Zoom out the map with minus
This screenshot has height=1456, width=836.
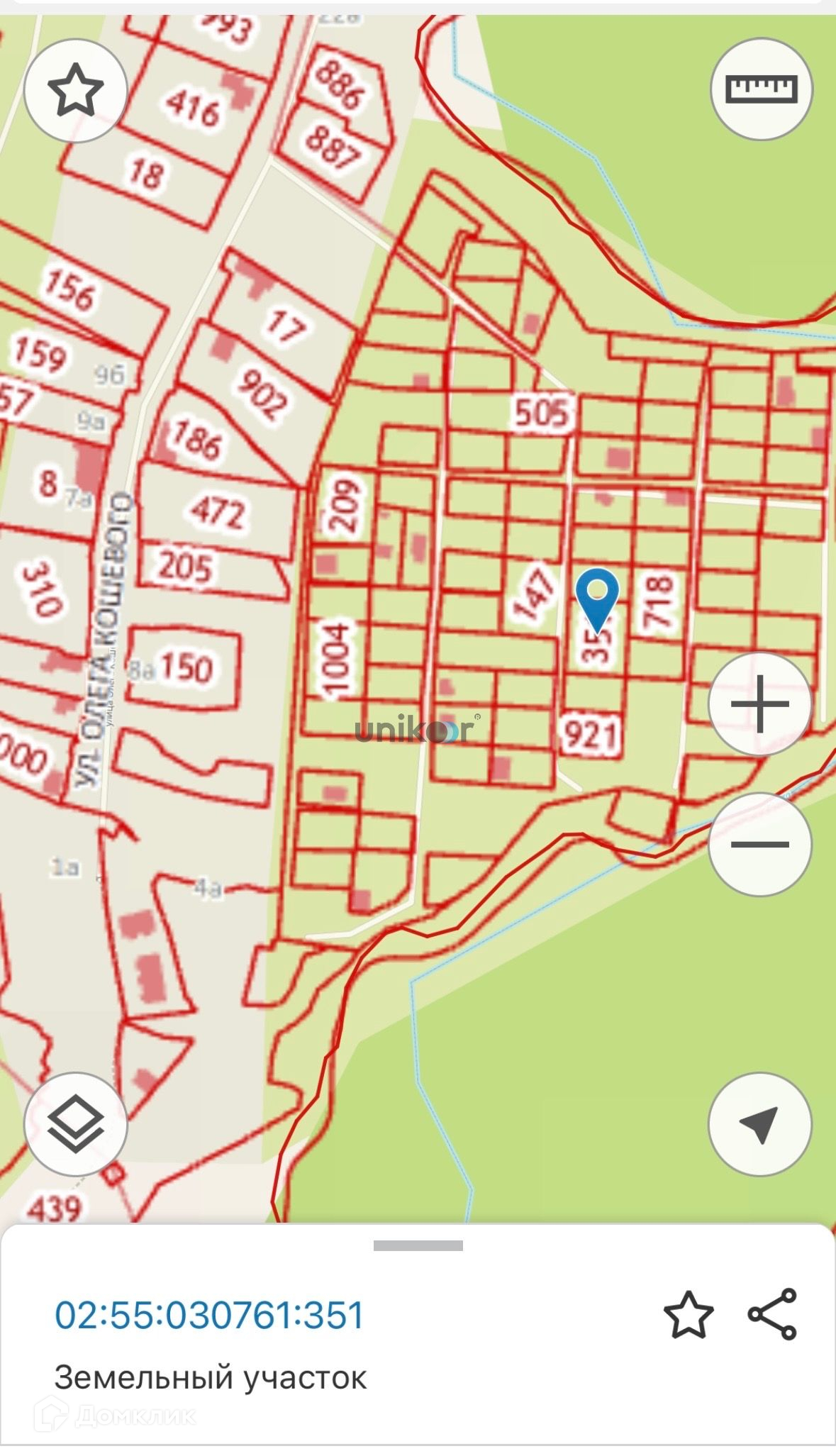click(x=759, y=844)
